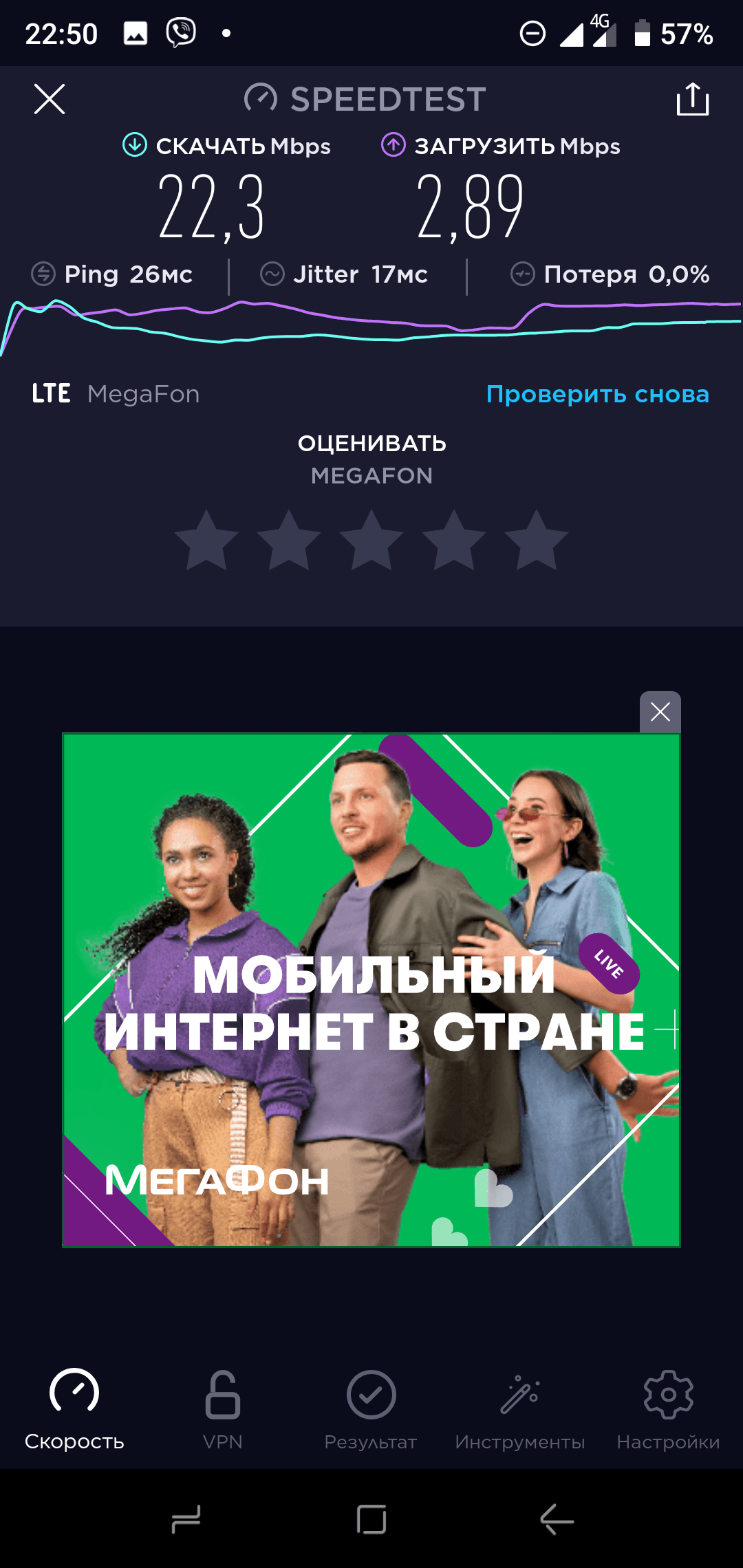Rate MegaFon five stars
This screenshot has height=1568, width=743.
click(x=537, y=541)
